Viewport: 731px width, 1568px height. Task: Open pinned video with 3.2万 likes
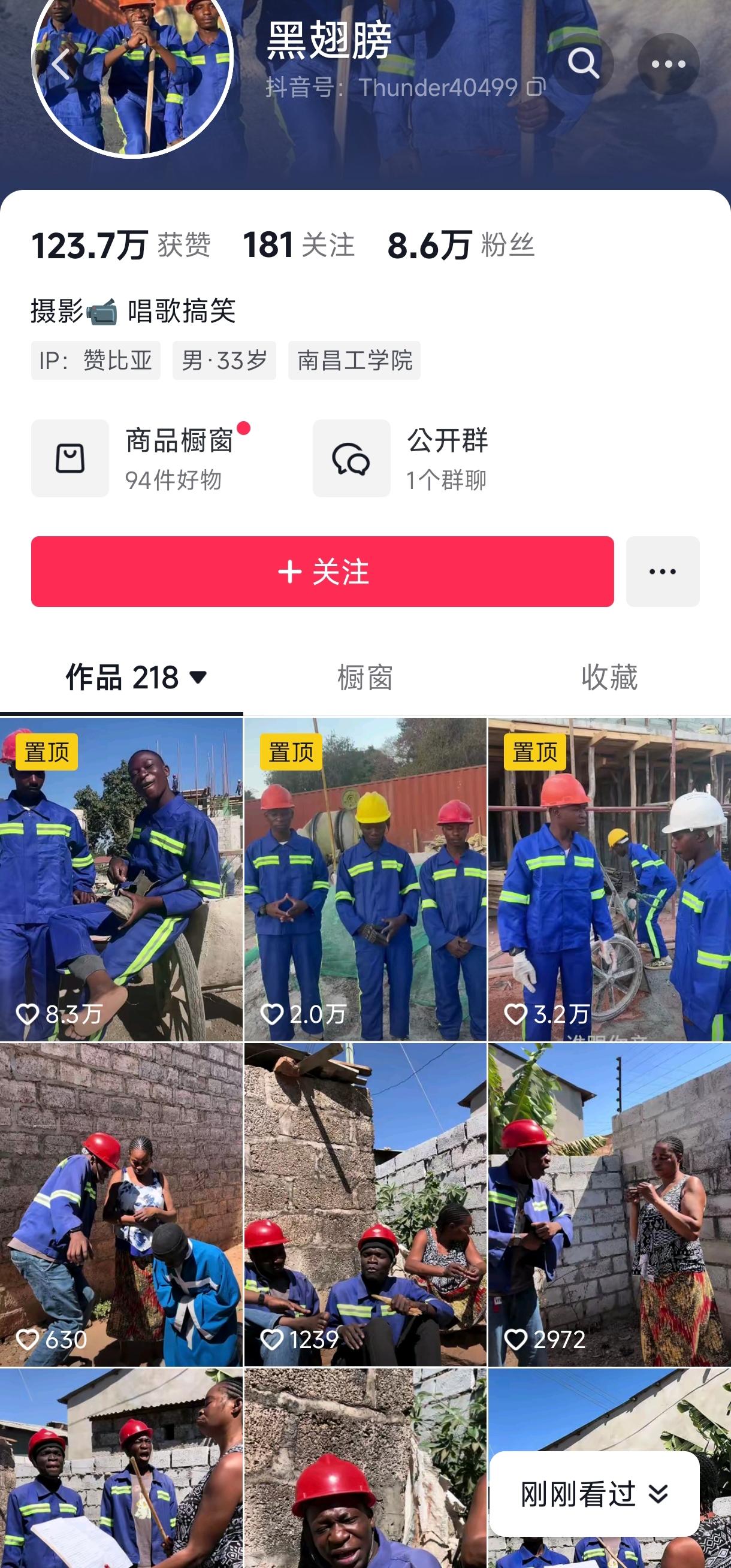(x=609, y=880)
